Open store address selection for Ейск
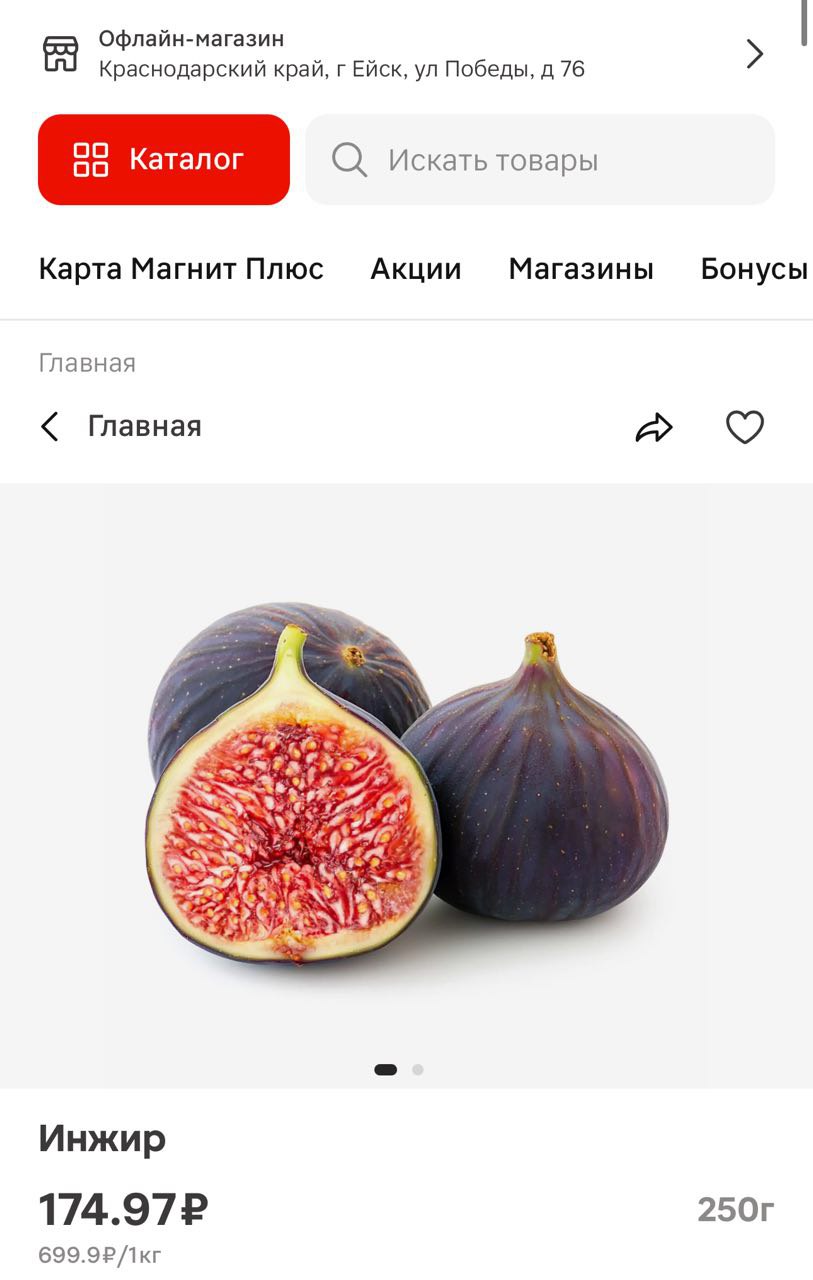 tap(400, 54)
